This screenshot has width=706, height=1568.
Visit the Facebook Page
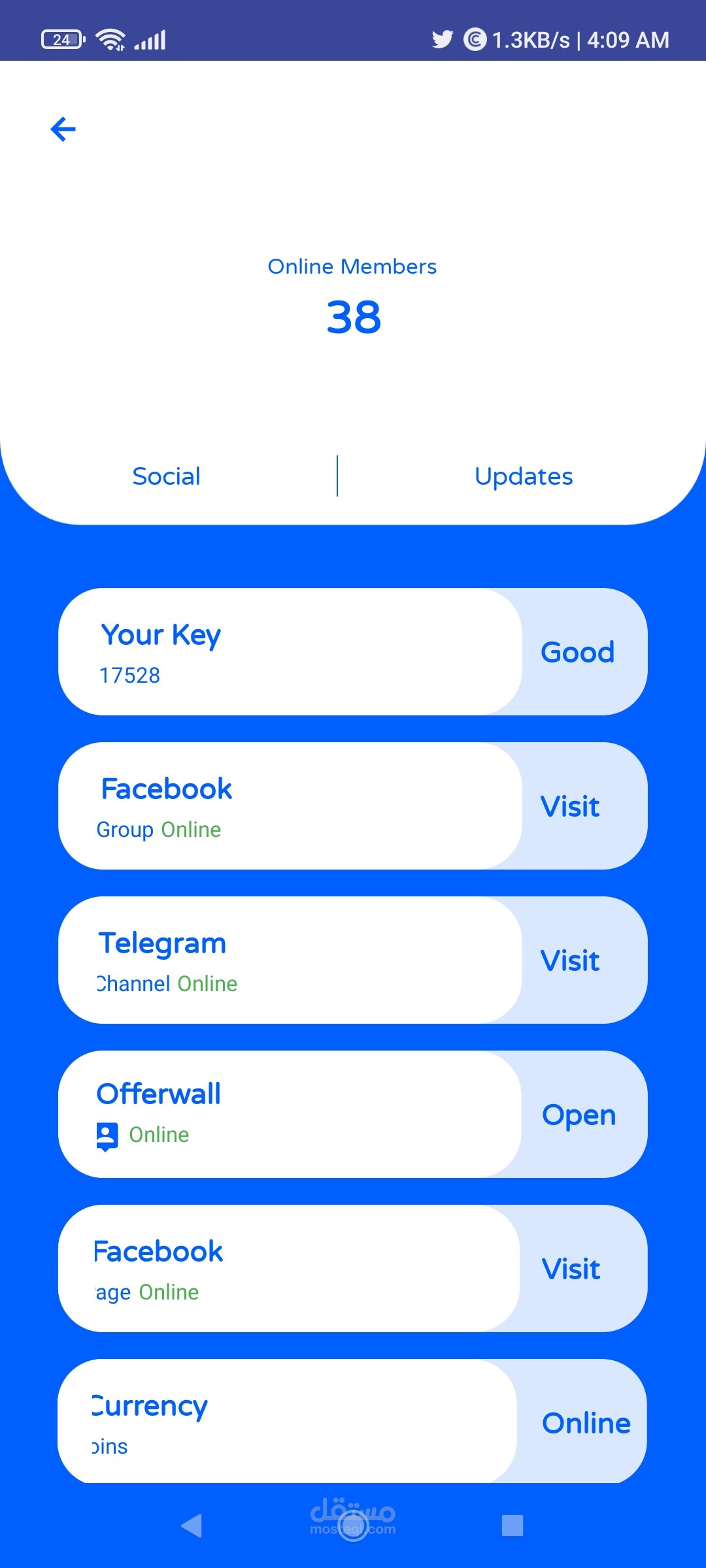click(x=571, y=1269)
